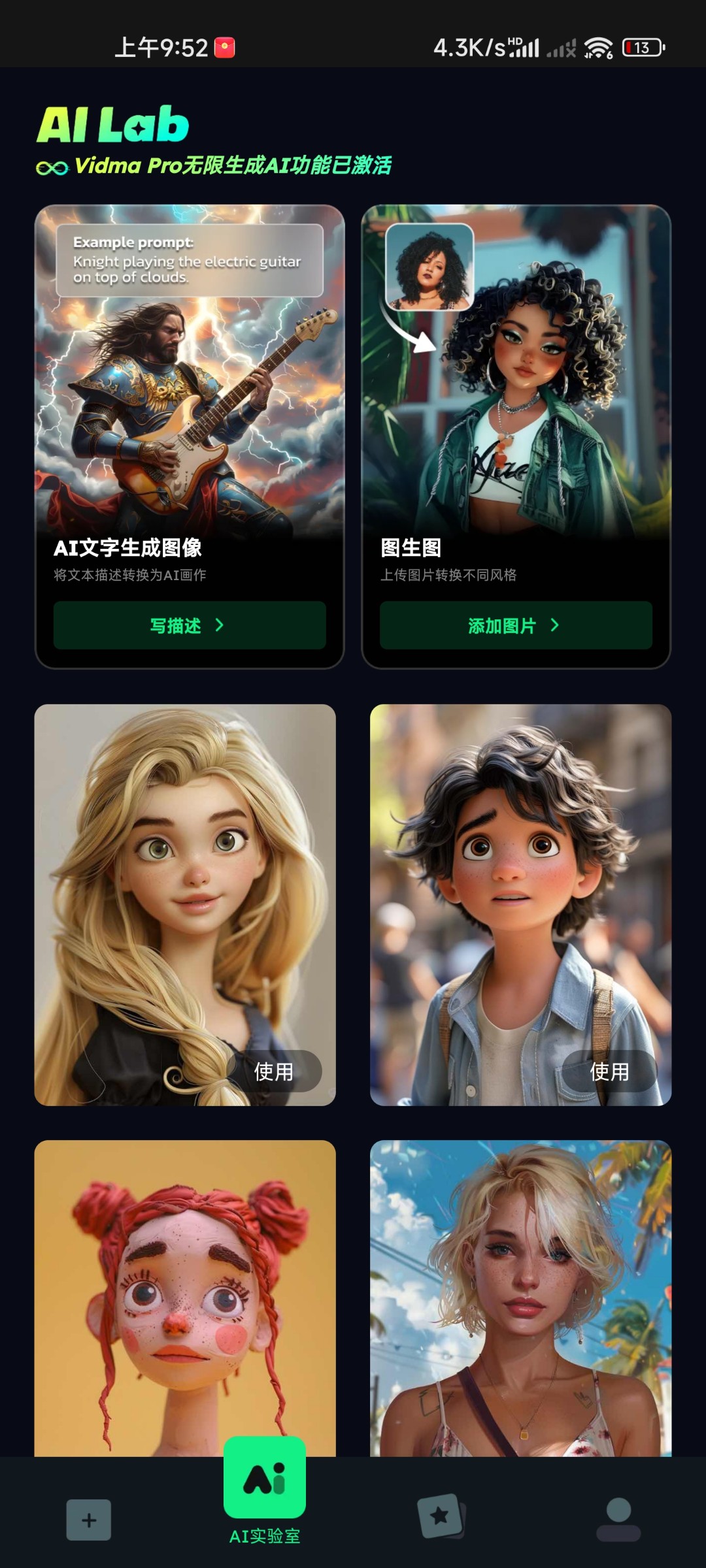Image resolution: width=706 pixels, height=1568 pixels.
Task: Open the AI文字生成图像 card
Action: point(189,392)
